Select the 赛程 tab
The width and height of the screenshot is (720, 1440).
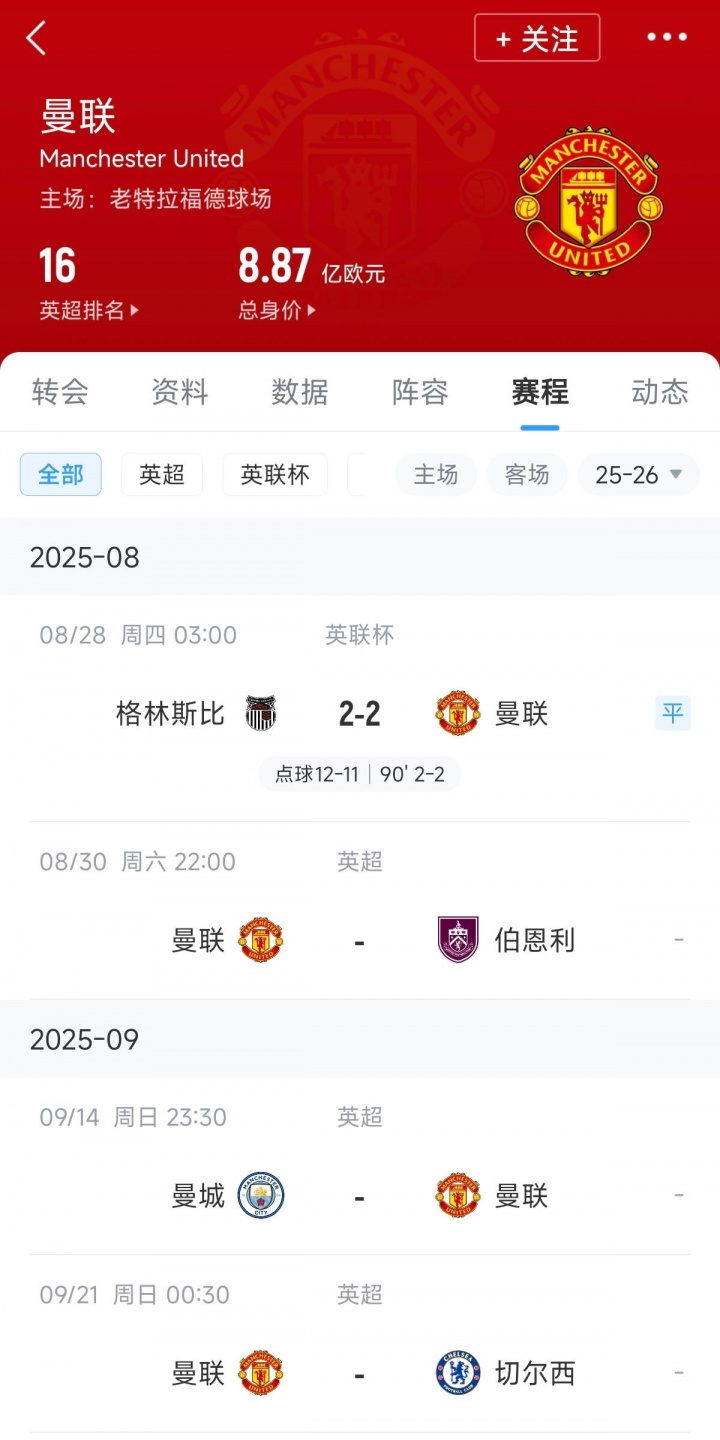point(540,392)
